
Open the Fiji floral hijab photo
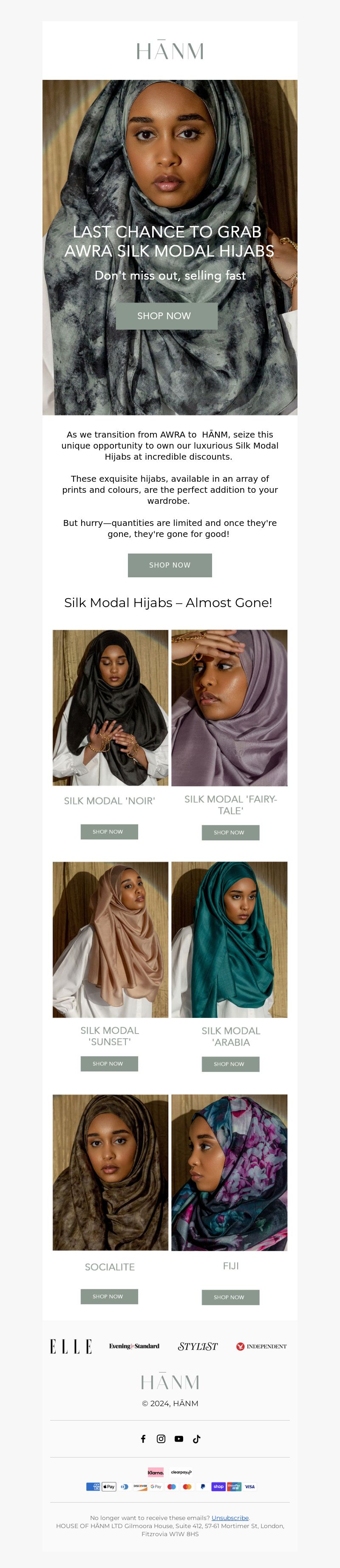[229, 1172]
